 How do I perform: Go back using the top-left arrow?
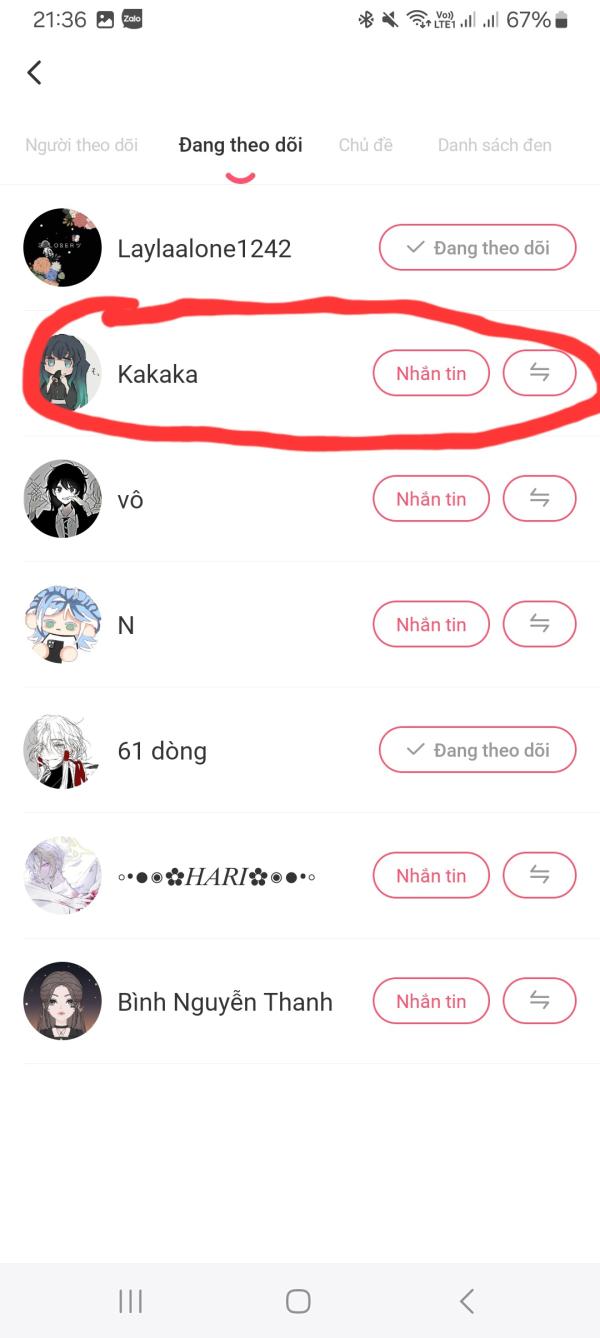(34, 72)
